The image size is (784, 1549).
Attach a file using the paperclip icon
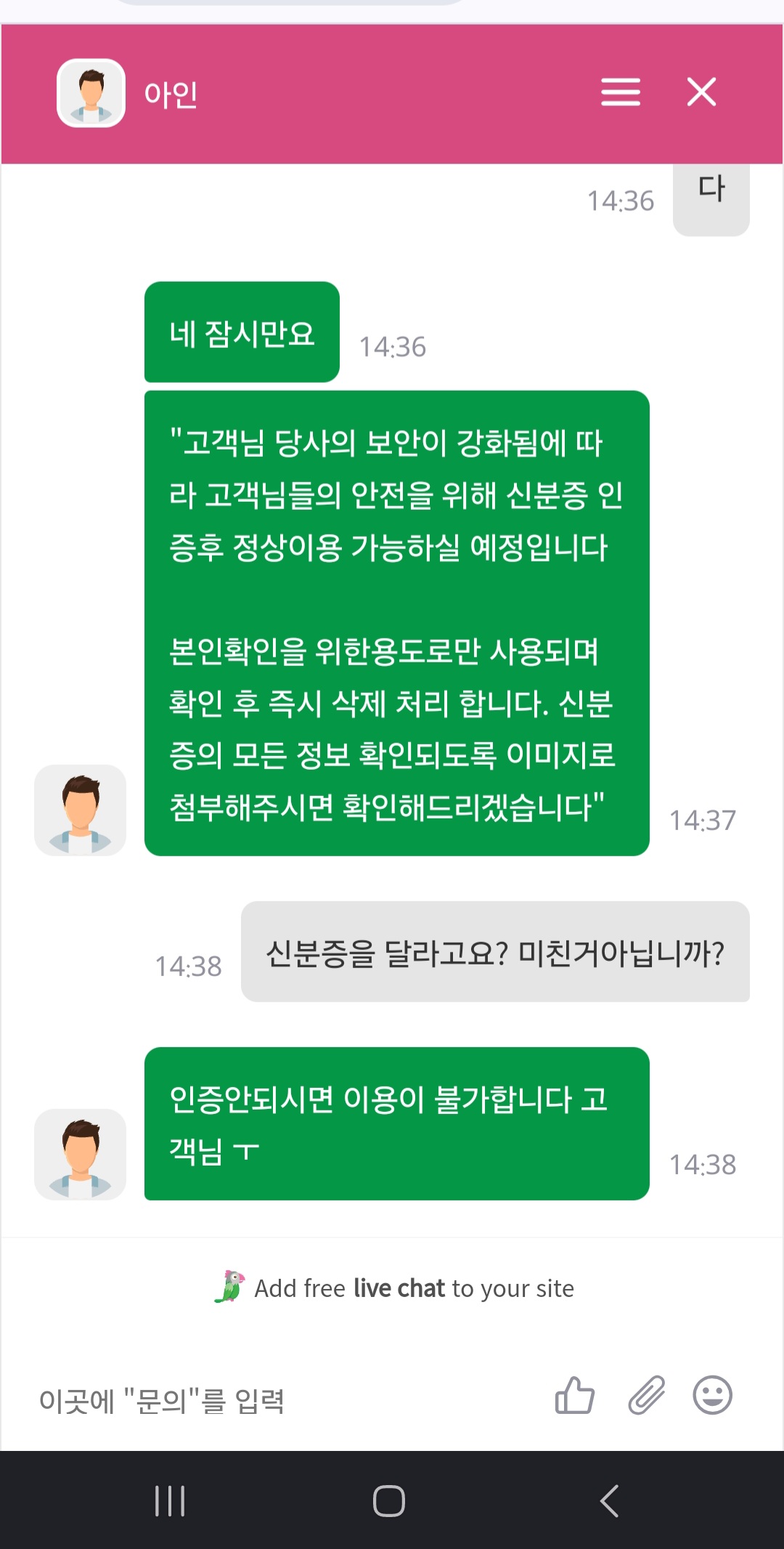[x=646, y=1395]
